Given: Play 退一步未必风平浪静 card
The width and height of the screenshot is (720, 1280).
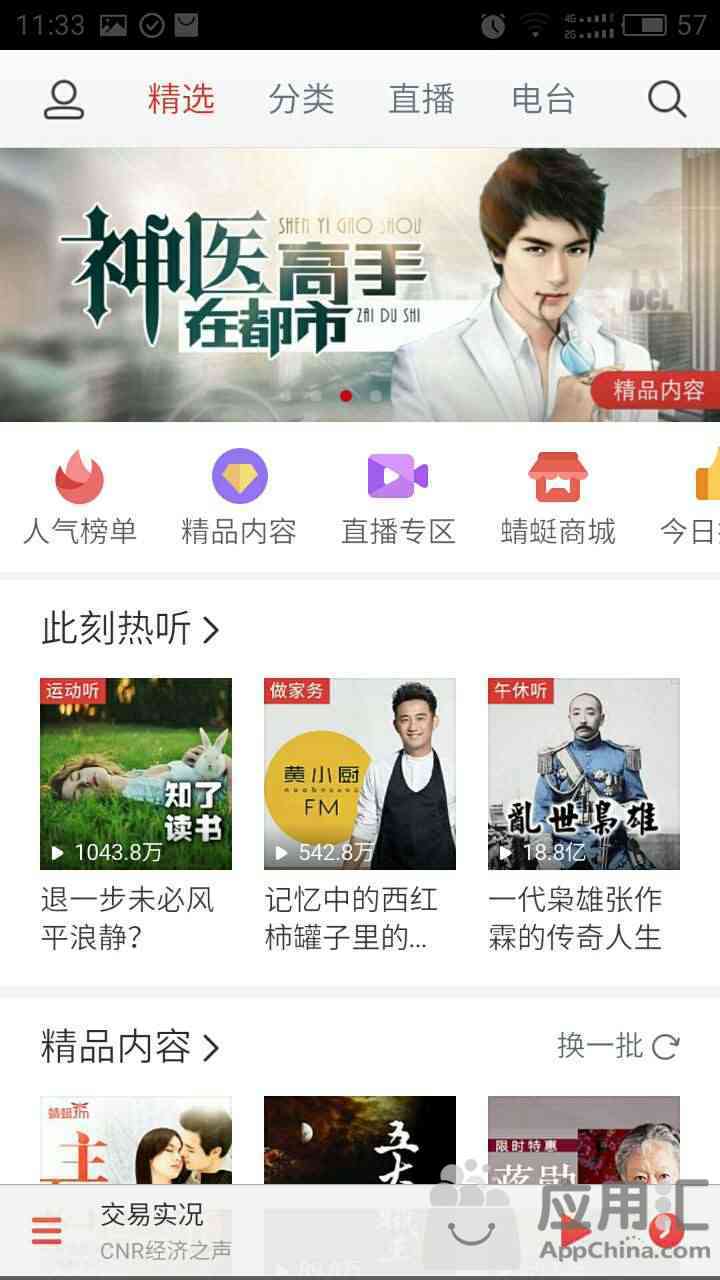Looking at the screenshot, I should [x=136, y=774].
